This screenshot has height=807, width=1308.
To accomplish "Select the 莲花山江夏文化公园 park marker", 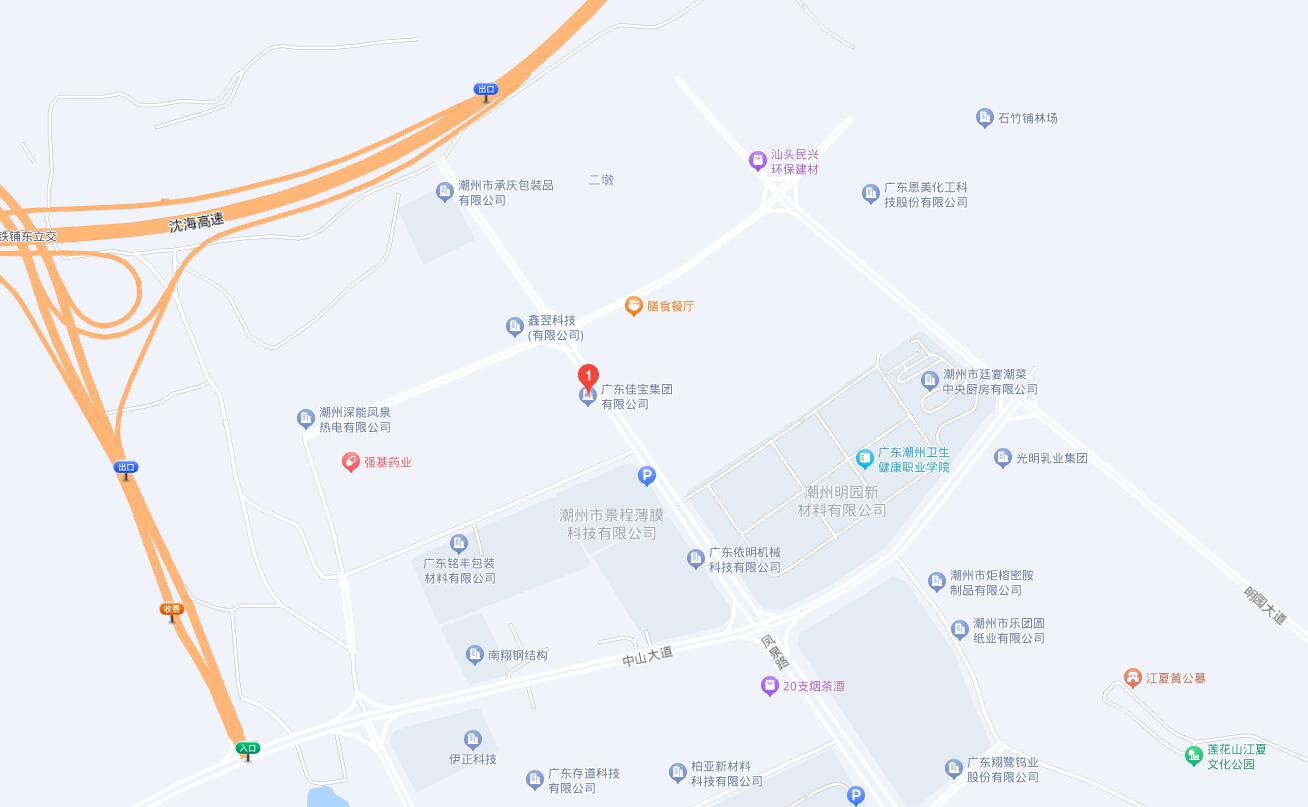I will click(1193, 755).
